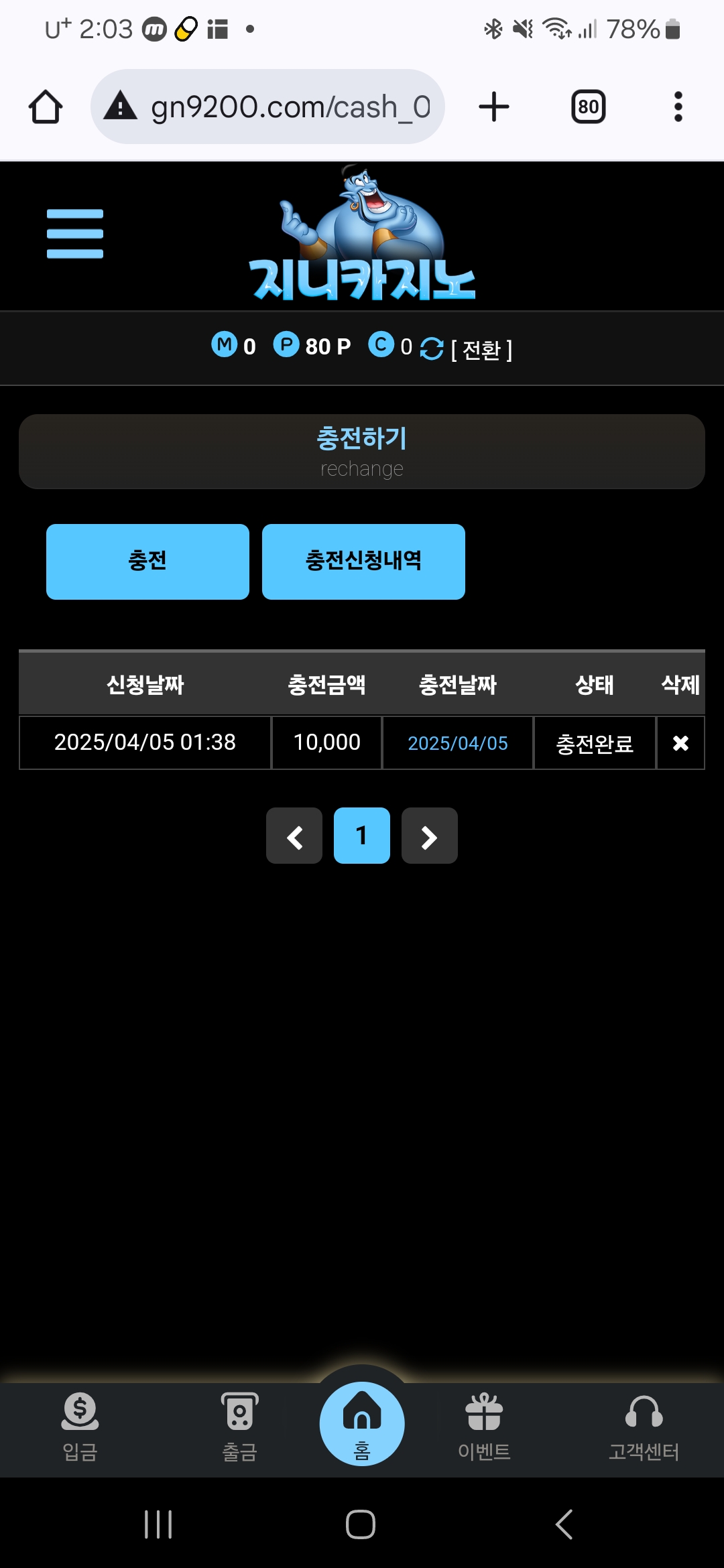
Task: Go to the previous page arrow
Action: 294,836
